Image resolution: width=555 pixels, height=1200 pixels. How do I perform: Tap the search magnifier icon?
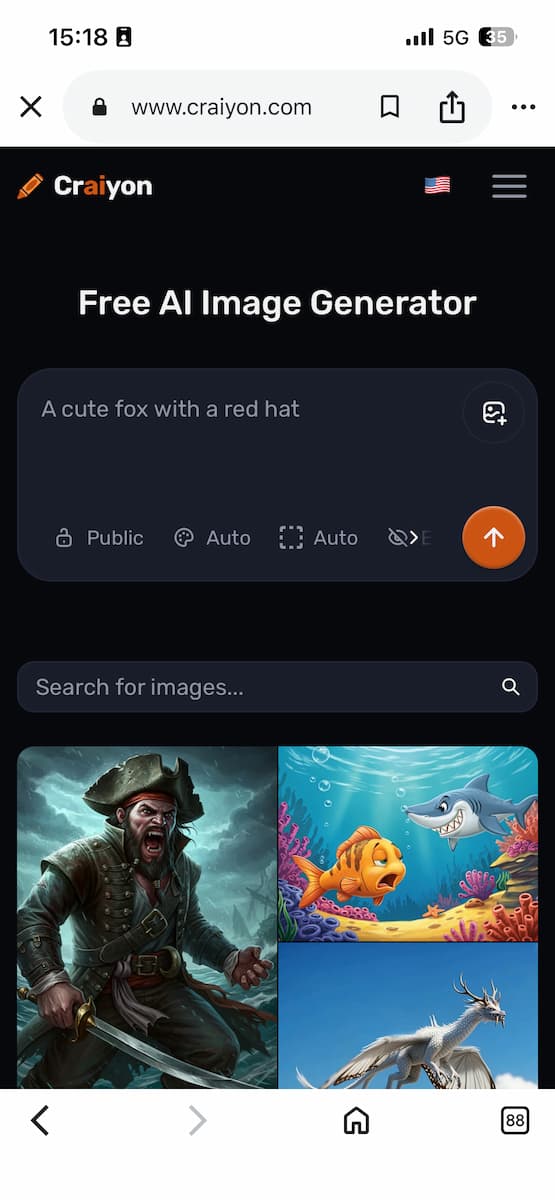tap(511, 687)
